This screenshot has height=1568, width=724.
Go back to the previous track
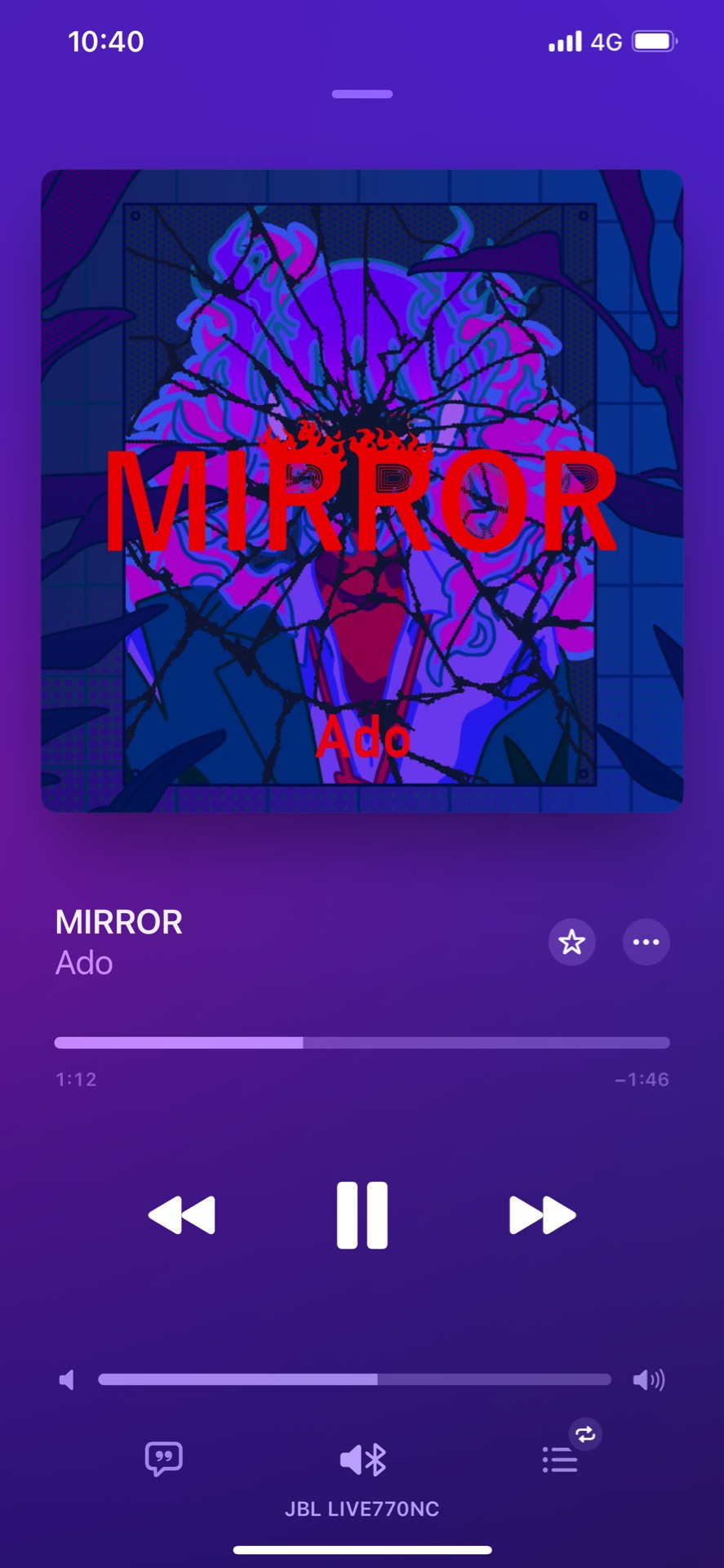[x=182, y=1214]
